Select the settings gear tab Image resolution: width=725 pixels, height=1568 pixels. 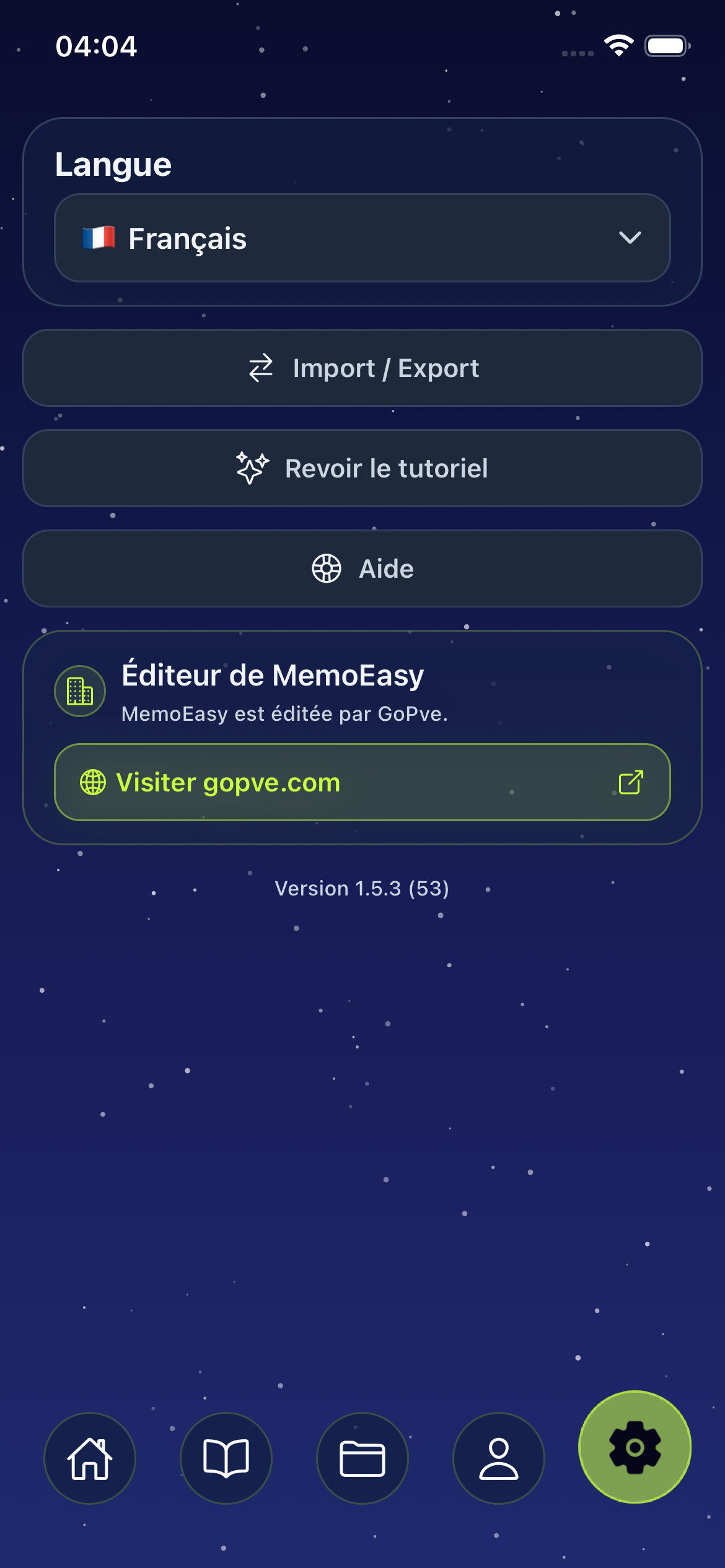635,1447
